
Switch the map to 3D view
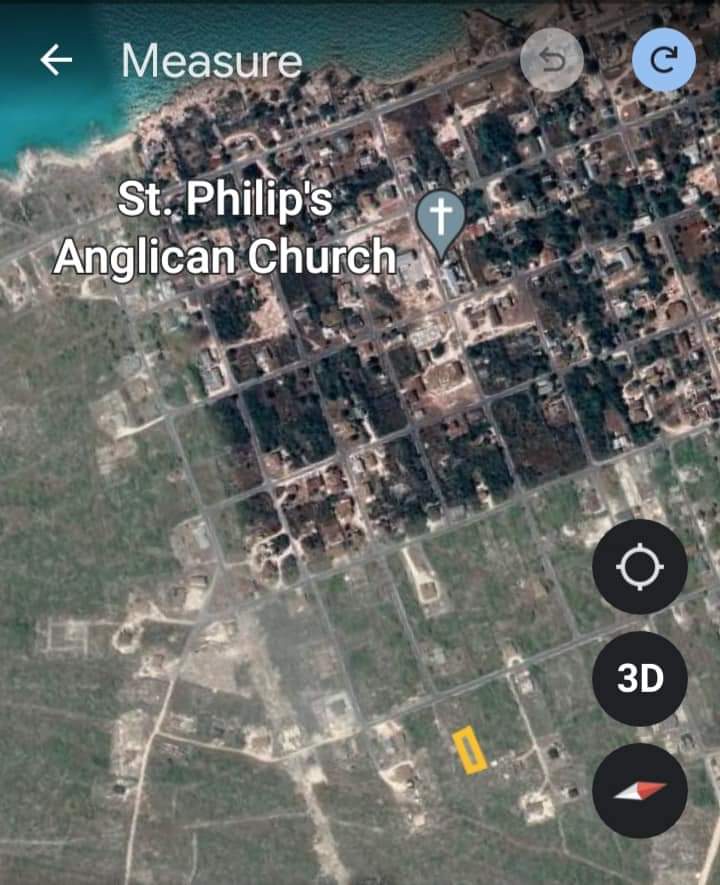click(x=639, y=679)
